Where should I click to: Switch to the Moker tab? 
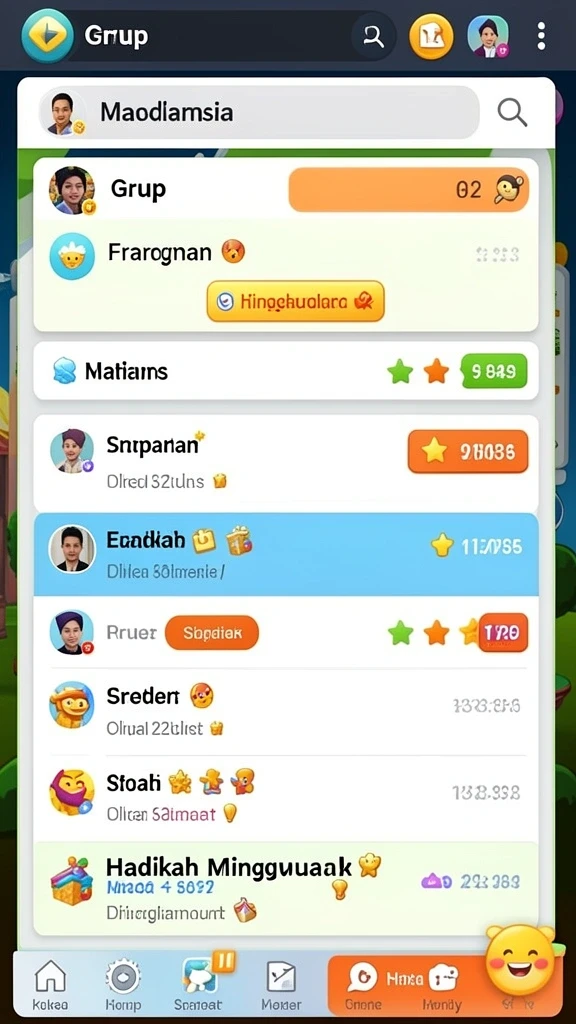click(x=281, y=985)
